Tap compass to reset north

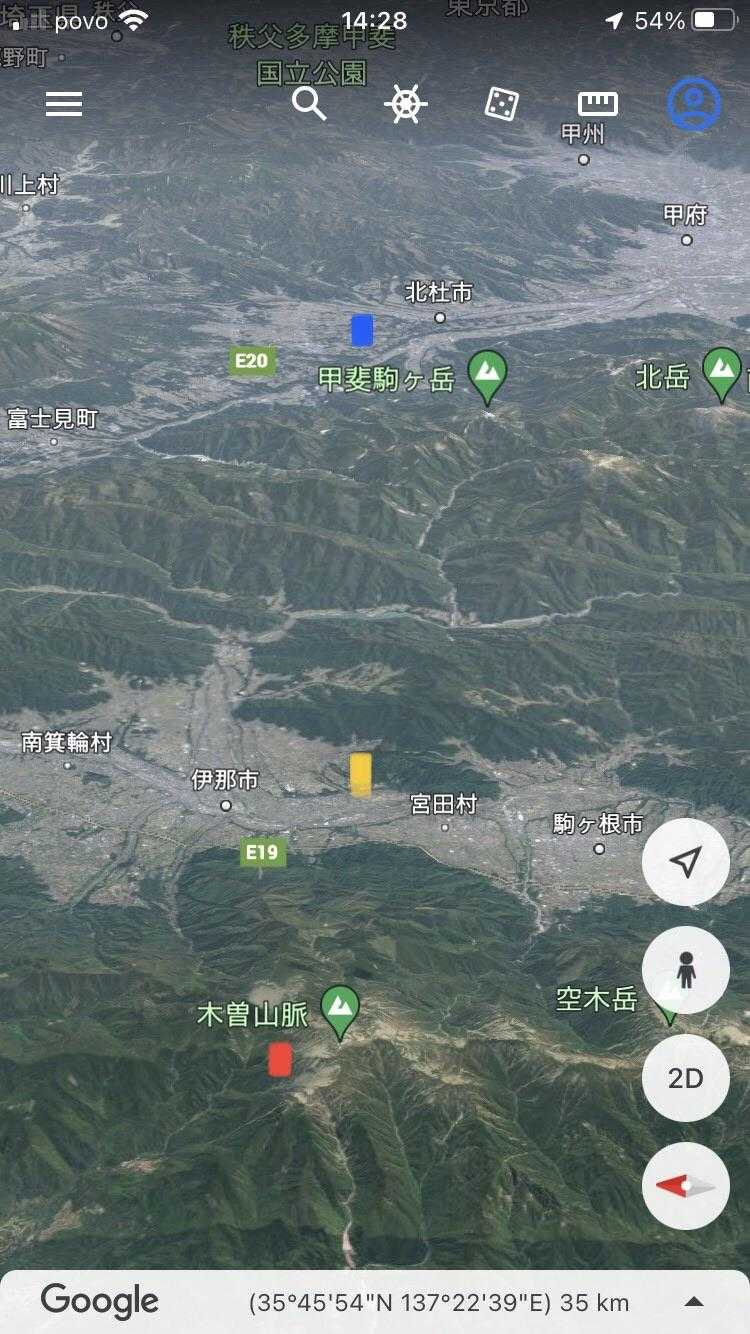coord(685,1186)
